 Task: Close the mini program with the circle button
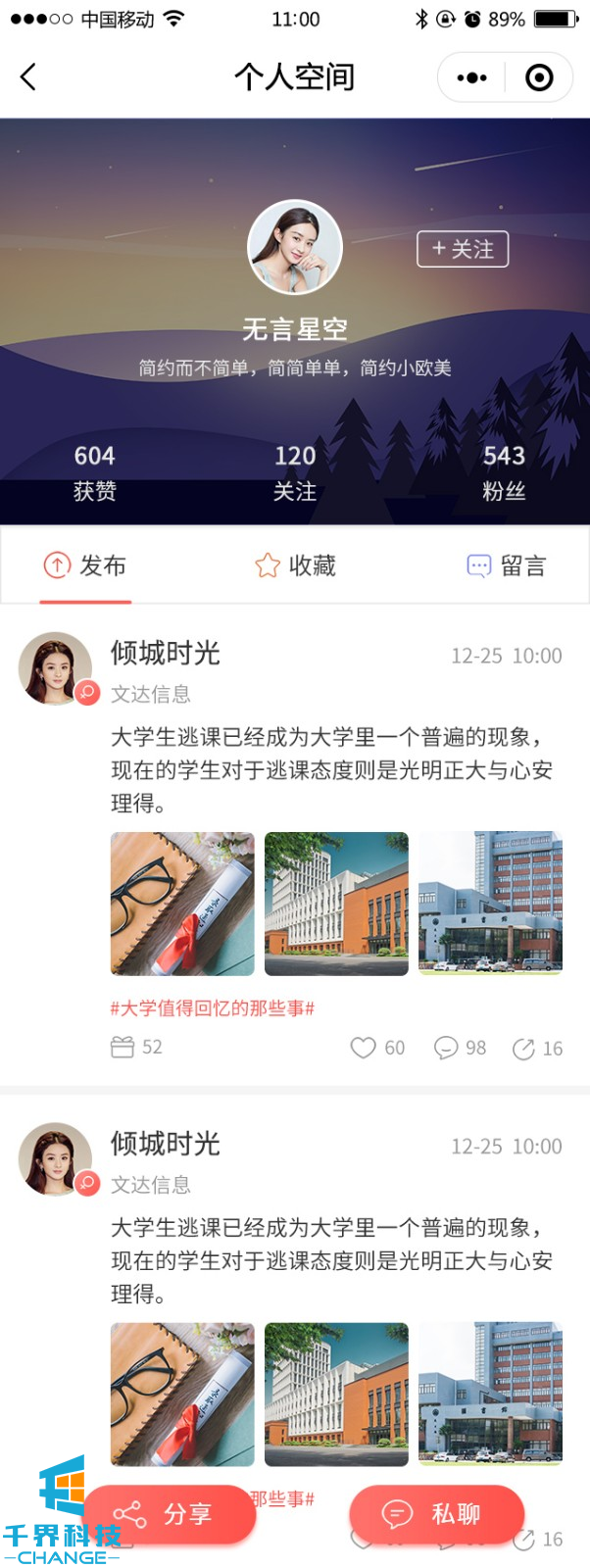click(539, 77)
